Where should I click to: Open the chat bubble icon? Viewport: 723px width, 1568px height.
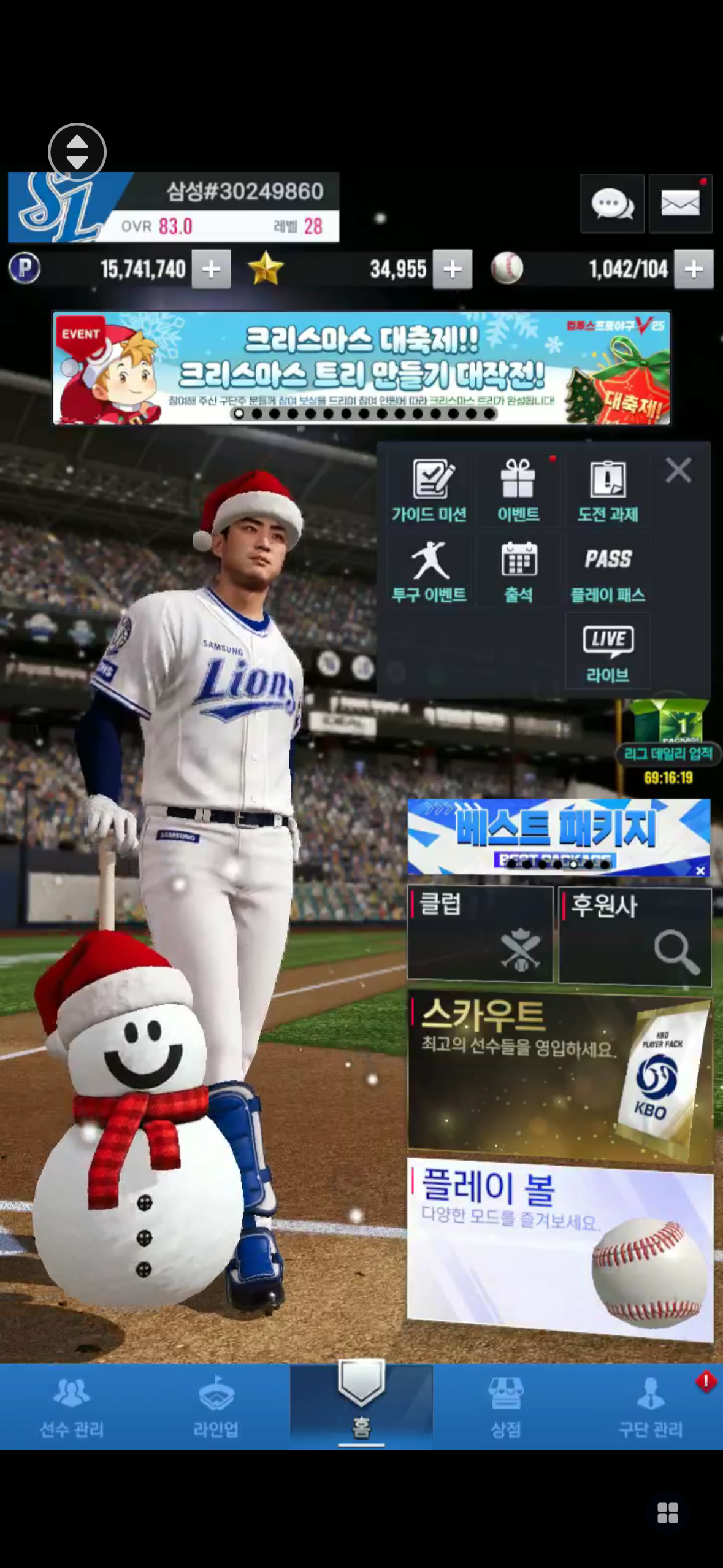pyautogui.click(x=611, y=204)
